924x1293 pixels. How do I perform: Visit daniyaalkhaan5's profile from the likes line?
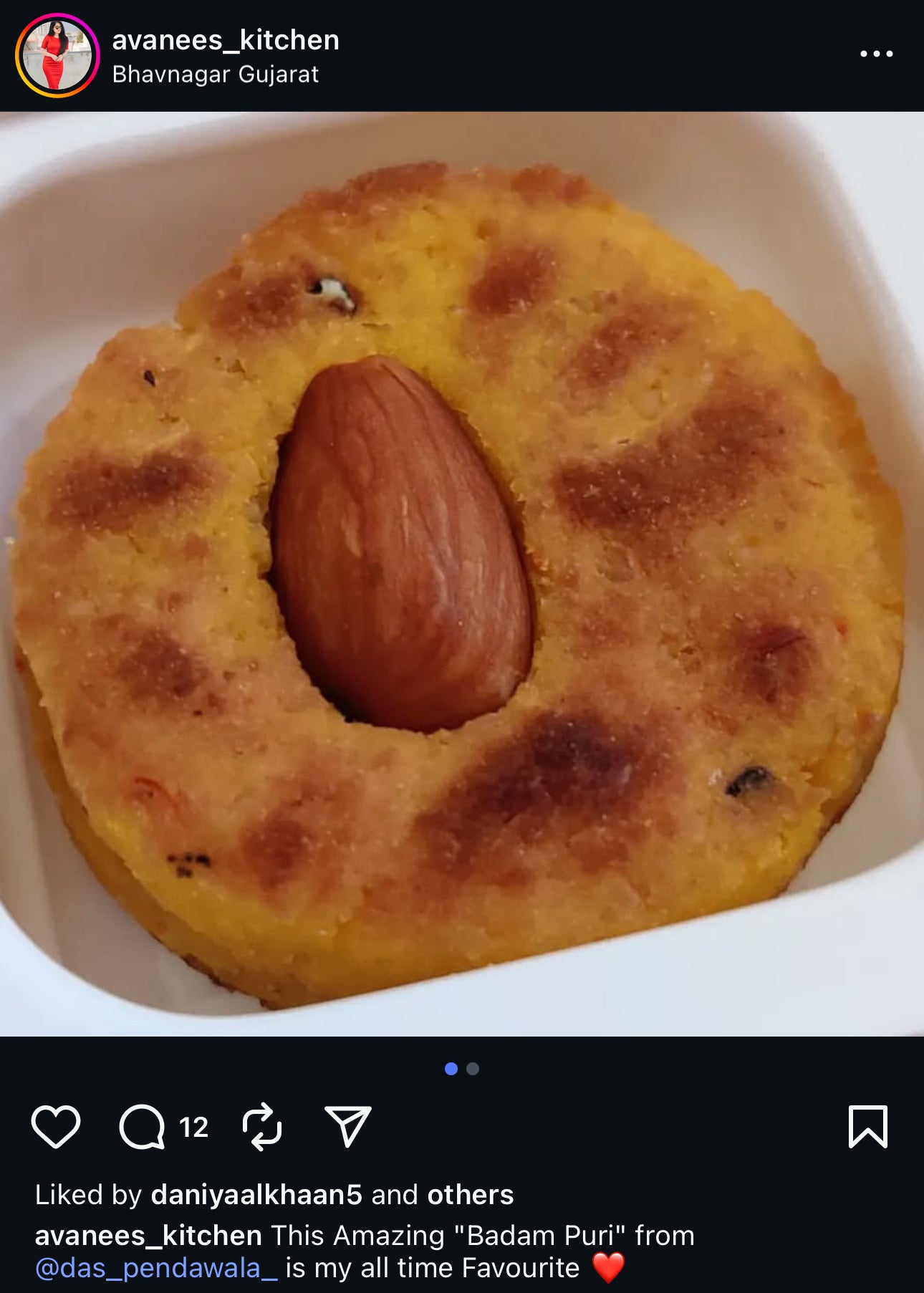pyautogui.click(x=256, y=1195)
